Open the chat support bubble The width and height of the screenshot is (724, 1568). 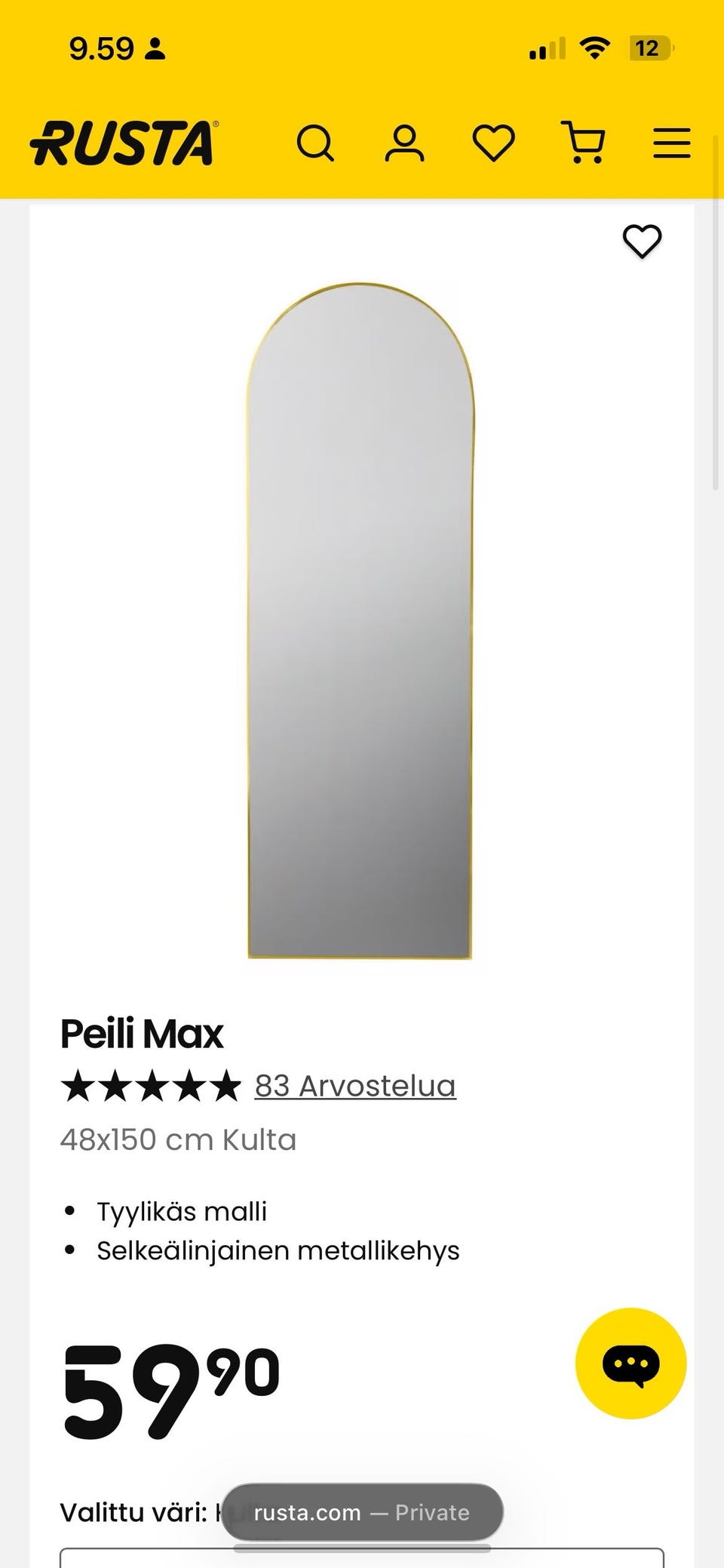630,1363
